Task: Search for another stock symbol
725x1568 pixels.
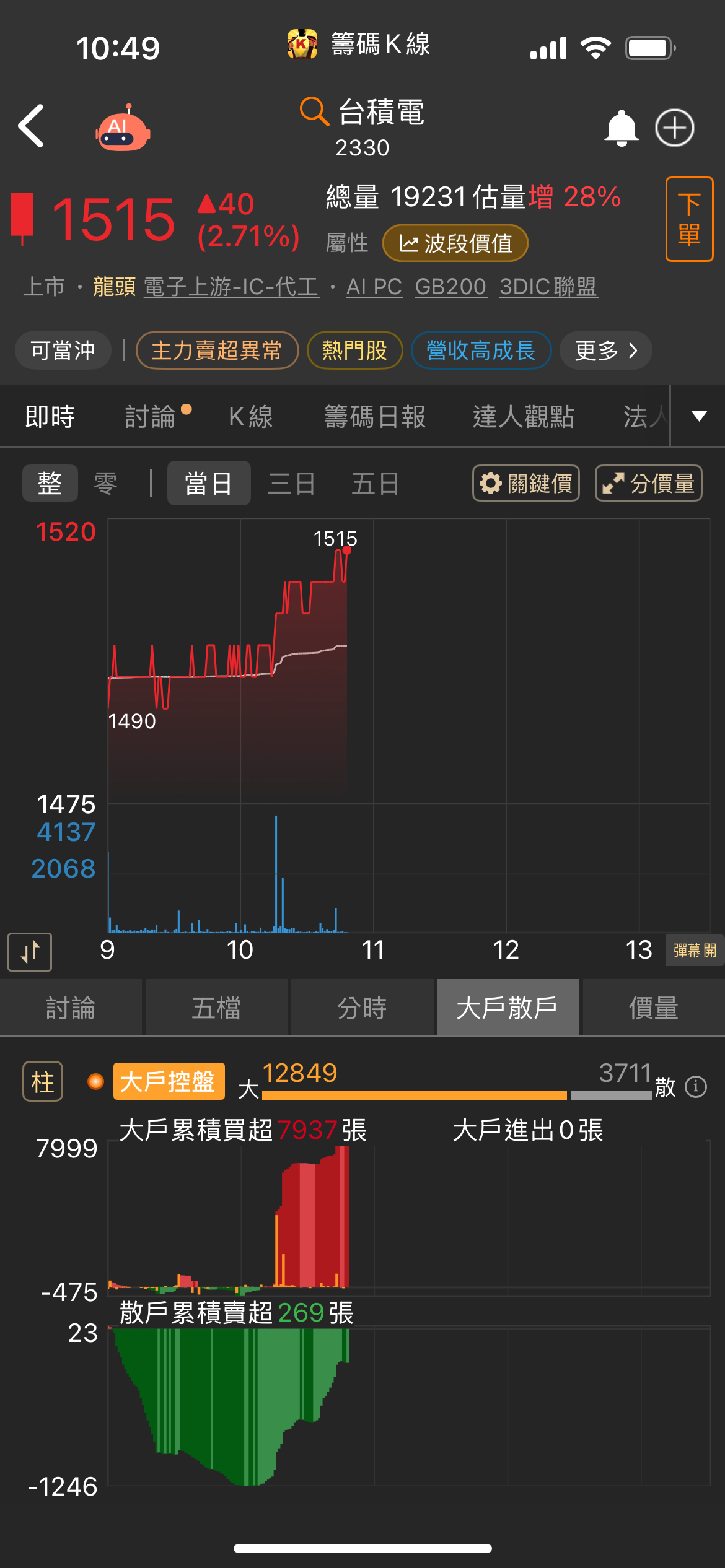Action: click(x=314, y=111)
